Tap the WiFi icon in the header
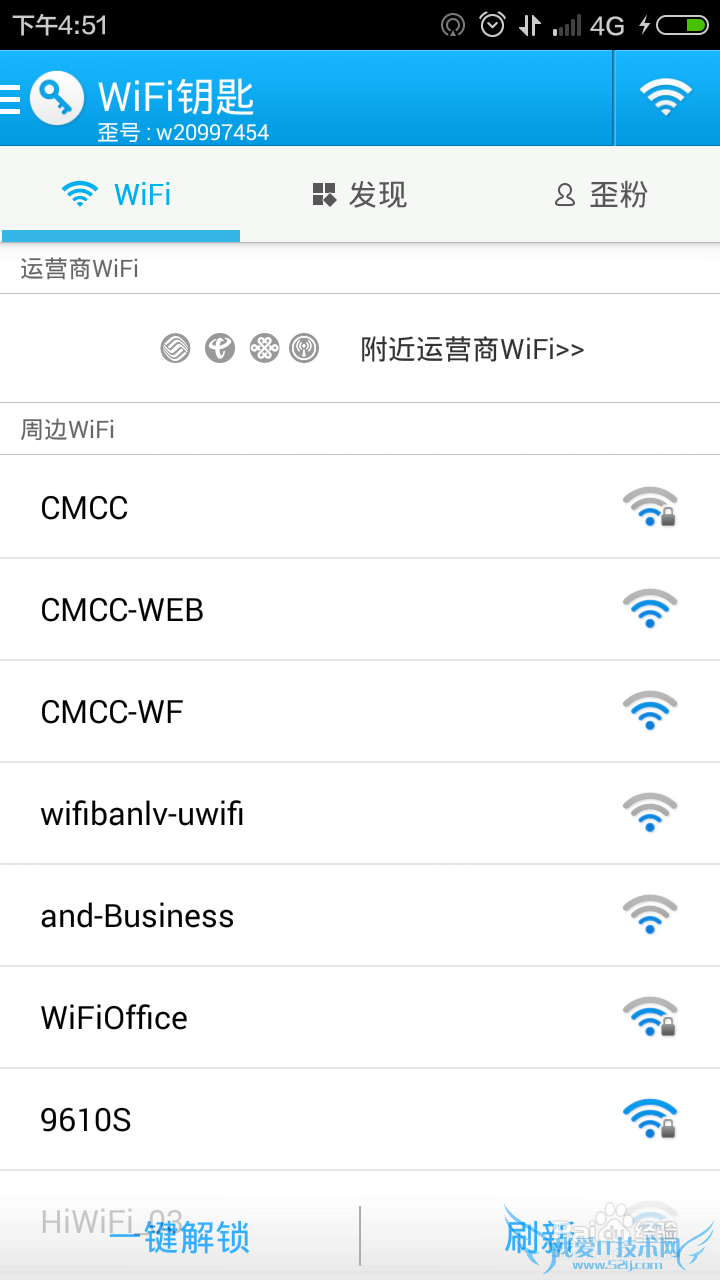Viewport: 720px width, 1280px height. pyautogui.click(x=666, y=98)
